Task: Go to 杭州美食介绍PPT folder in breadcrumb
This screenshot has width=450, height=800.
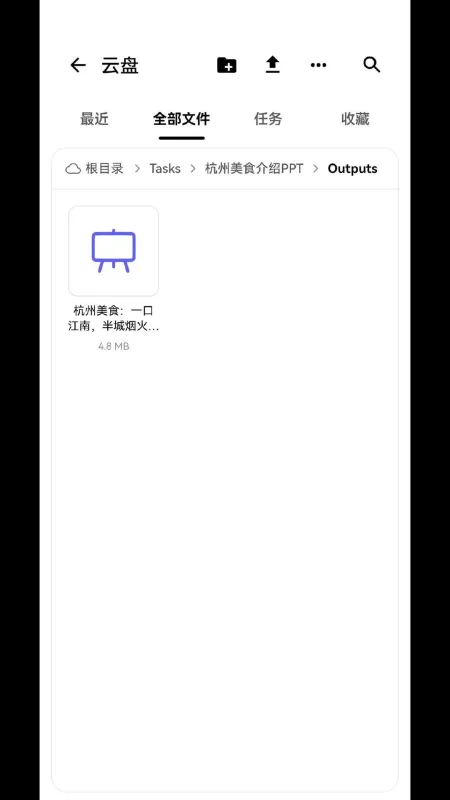Action: pyautogui.click(x=254, y=168)
